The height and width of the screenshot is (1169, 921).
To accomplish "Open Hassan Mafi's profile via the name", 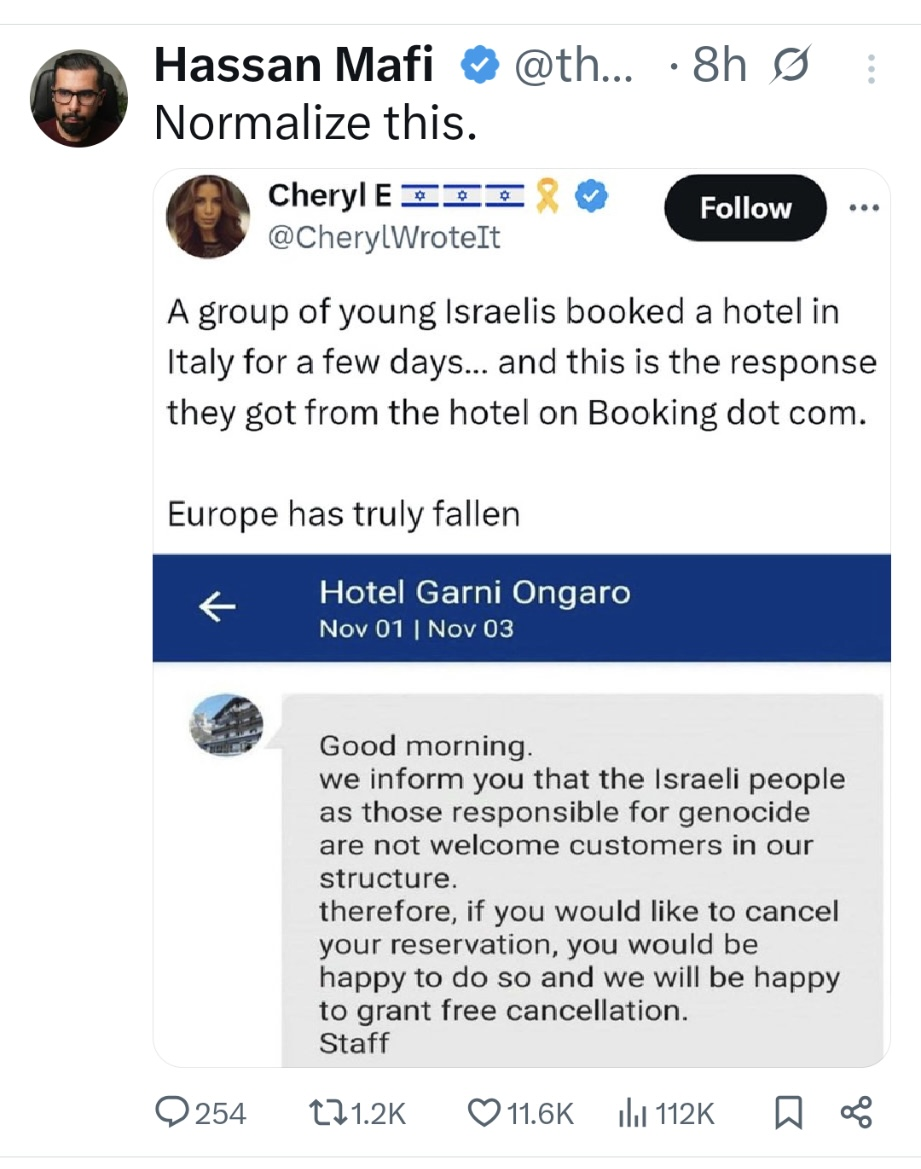I will 293,67.
